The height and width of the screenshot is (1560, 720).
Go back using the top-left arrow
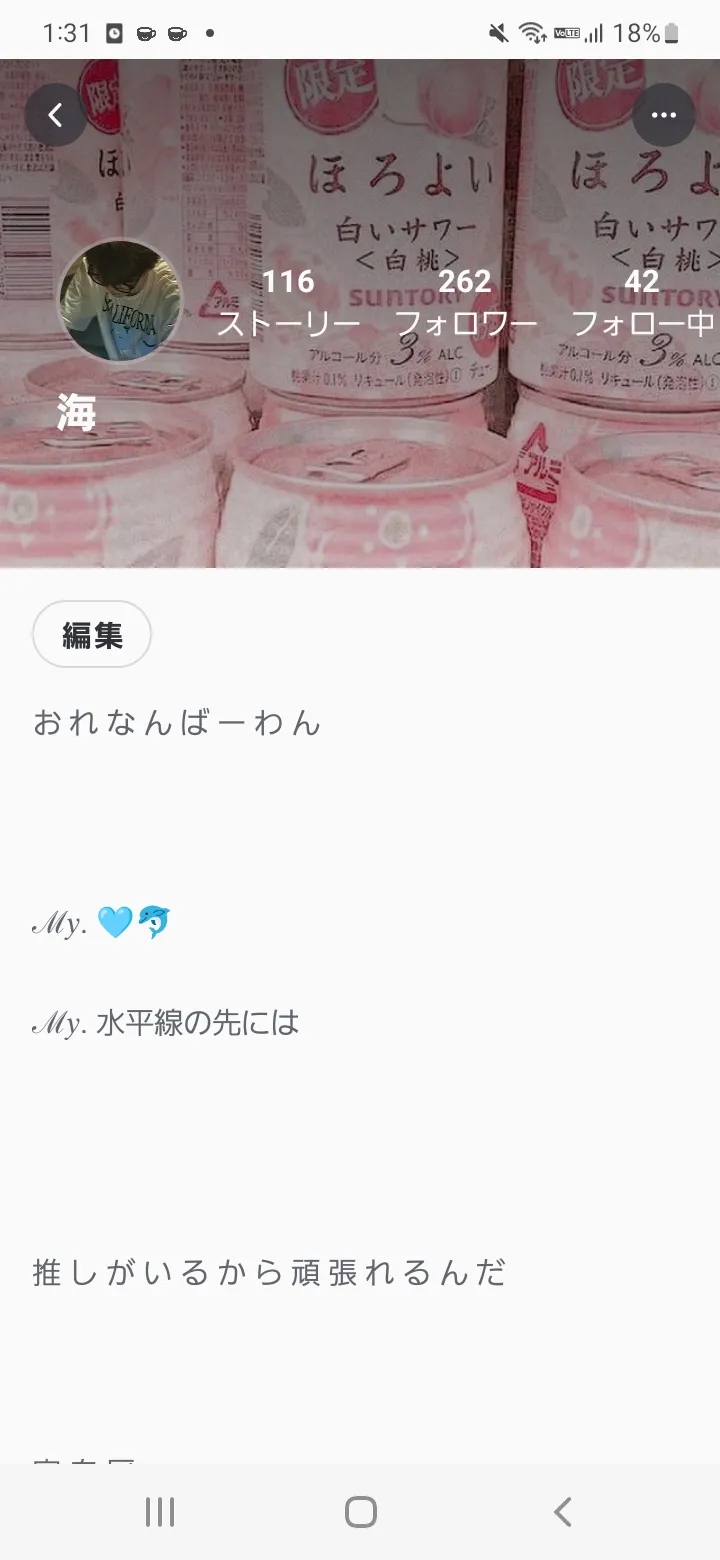point(55,116)
